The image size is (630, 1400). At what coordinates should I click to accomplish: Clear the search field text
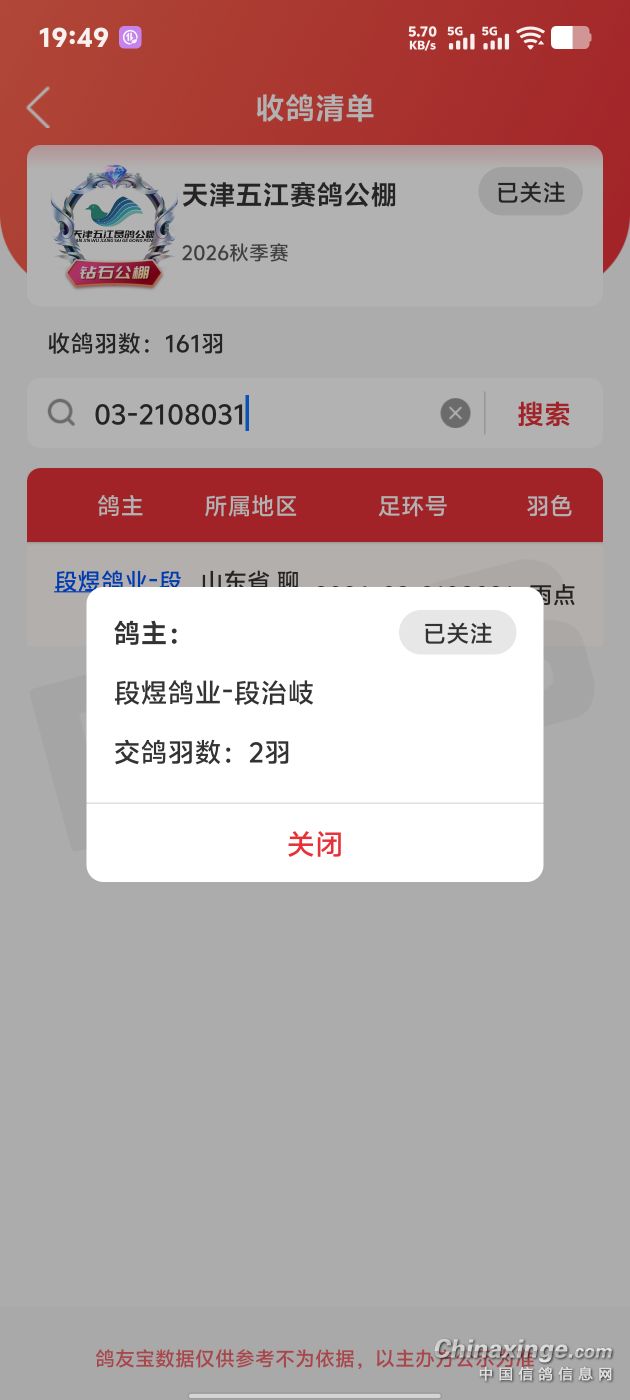455,413
